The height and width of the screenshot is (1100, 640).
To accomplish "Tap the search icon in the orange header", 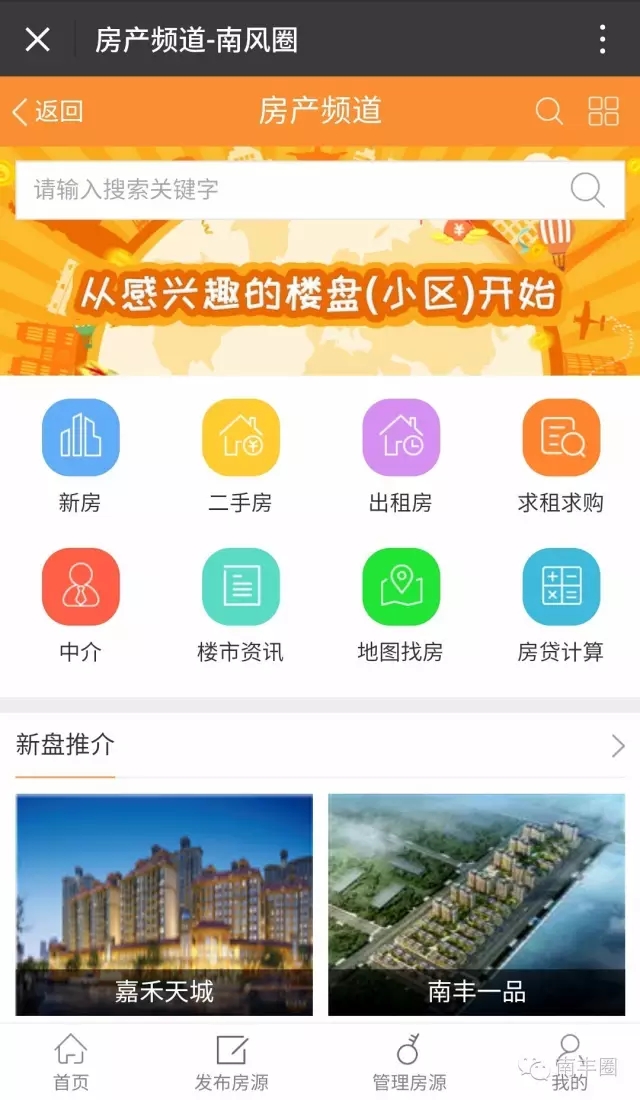I will pyautogui.click(x=549, y=111).
